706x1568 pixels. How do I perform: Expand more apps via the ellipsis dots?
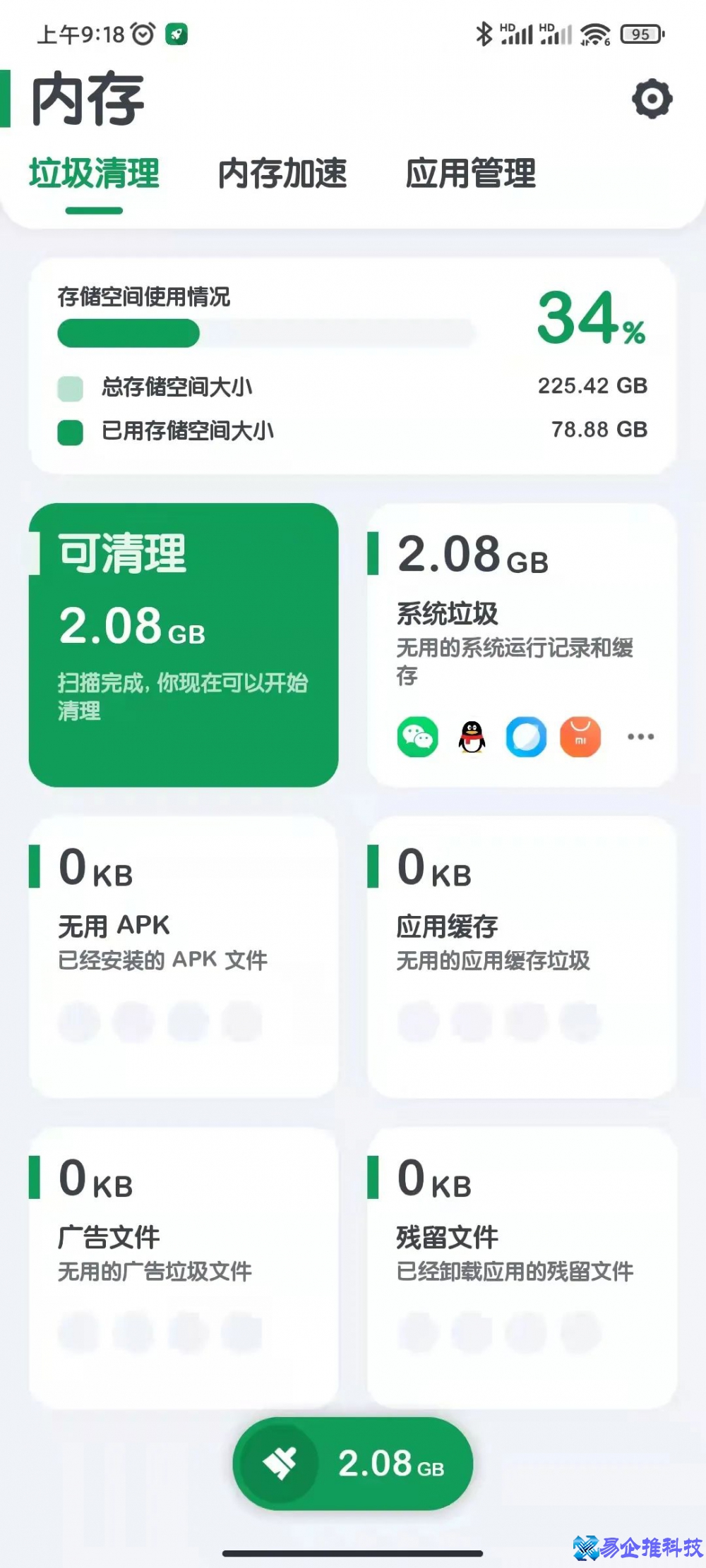tap(639, 737)
